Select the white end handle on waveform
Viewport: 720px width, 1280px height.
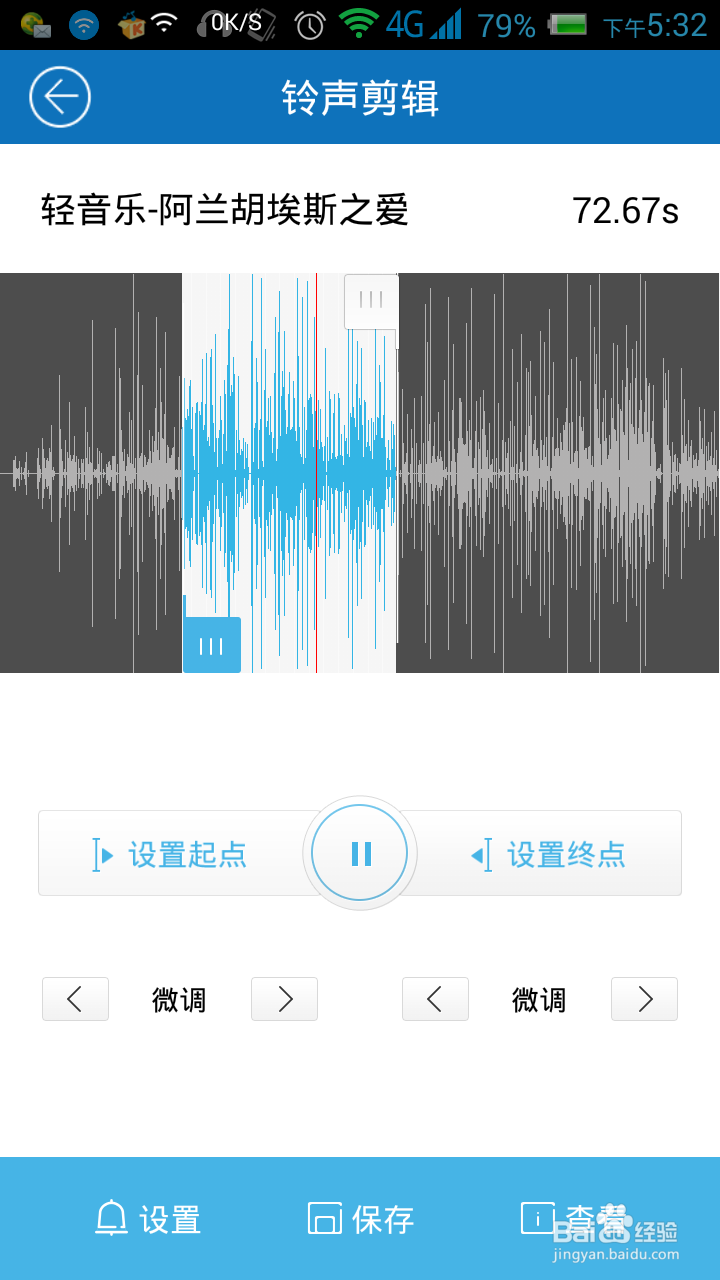(371, 301)
